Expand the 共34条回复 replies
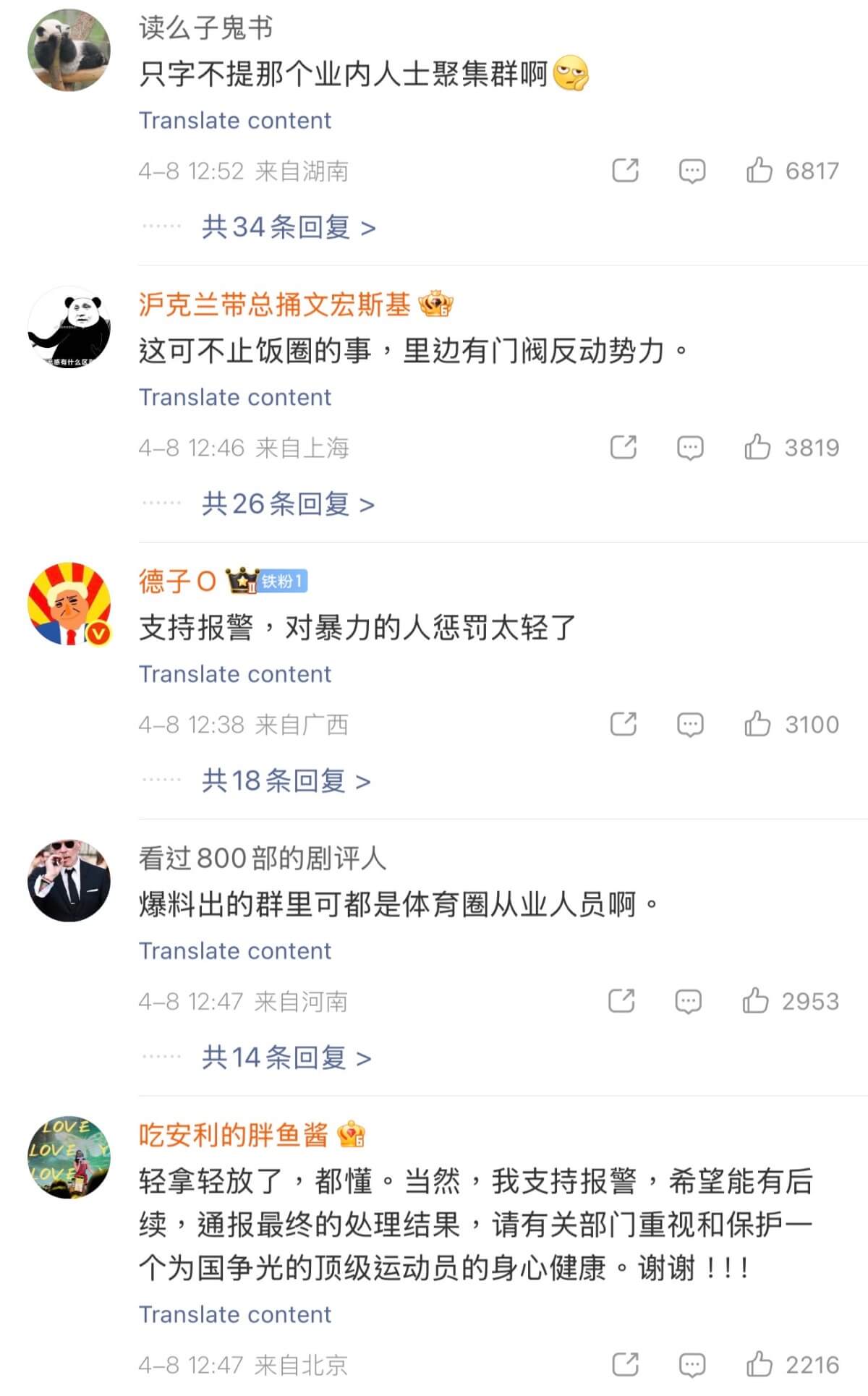Screen dimensions: 868x1396 288,227
